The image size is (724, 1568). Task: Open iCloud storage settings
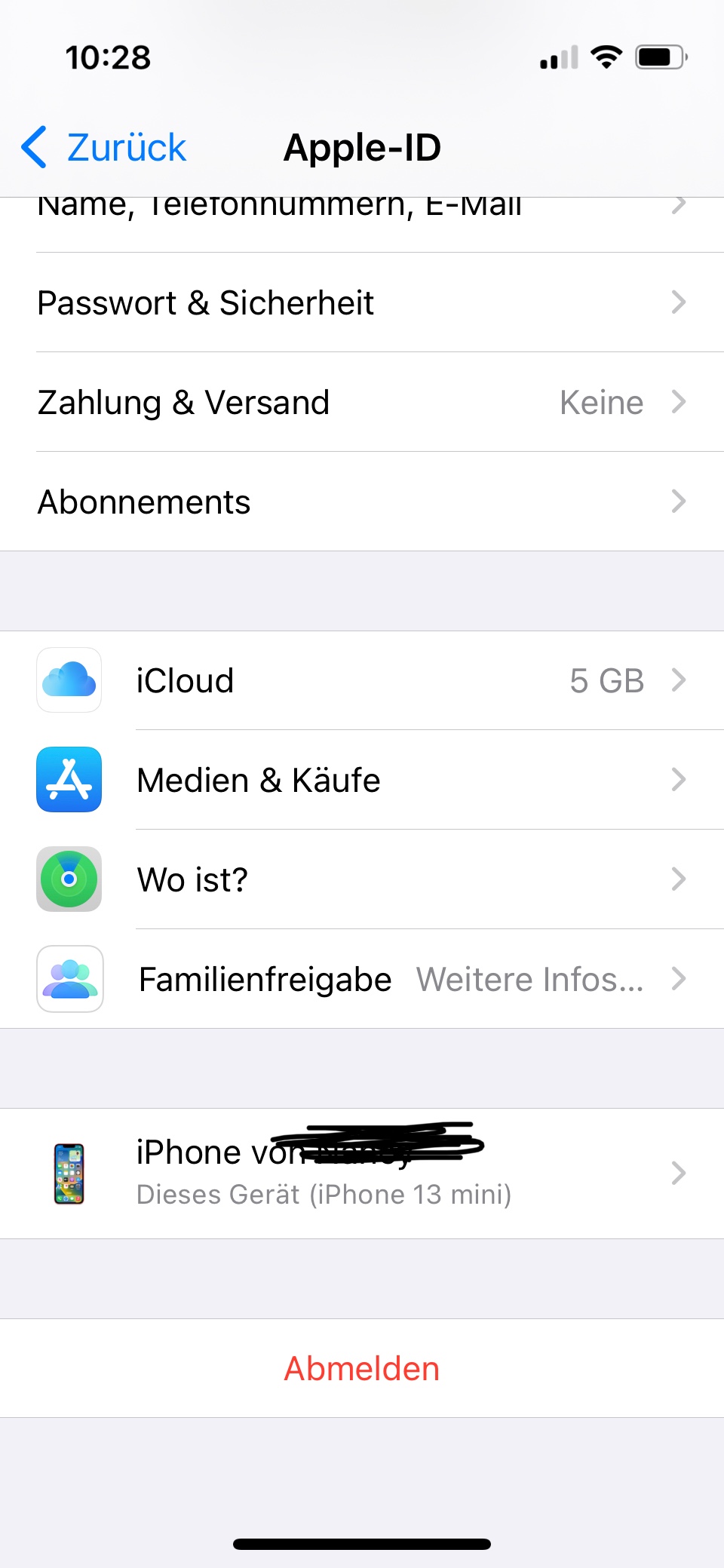[x=362, y=680]
